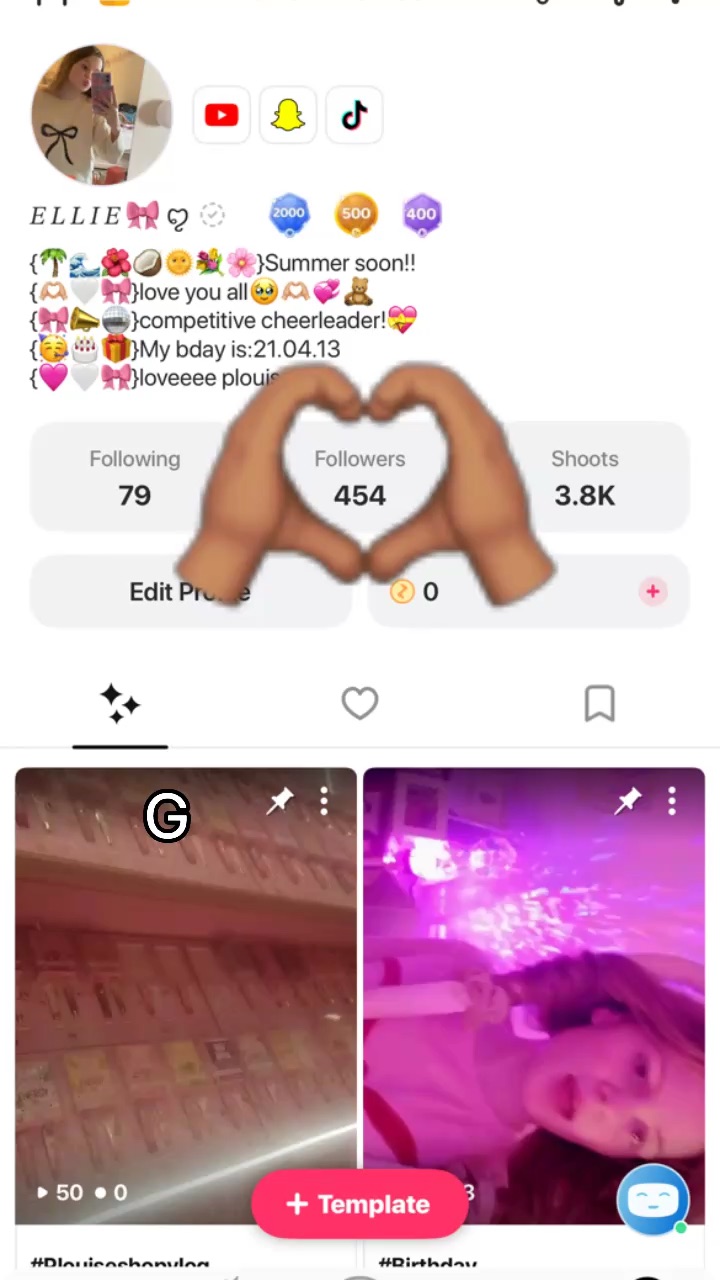Open the chatbot assistant bubble
This screenshot has height=1280, width=720.
pyautogui.click(x=652, y=1199)
